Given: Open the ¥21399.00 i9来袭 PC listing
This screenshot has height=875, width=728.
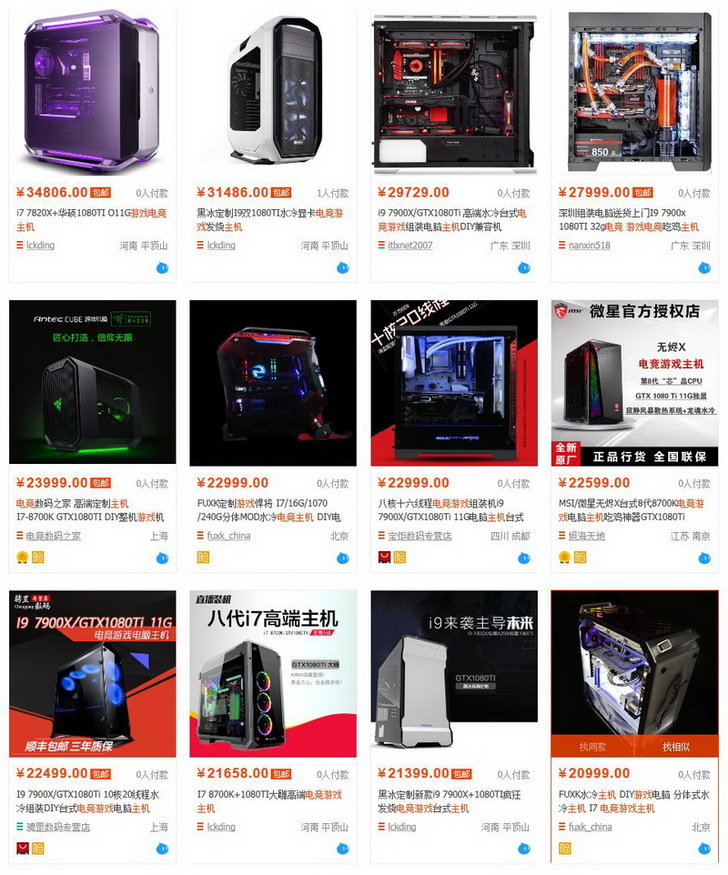Looking at the screenshot, I should point(453,672).
